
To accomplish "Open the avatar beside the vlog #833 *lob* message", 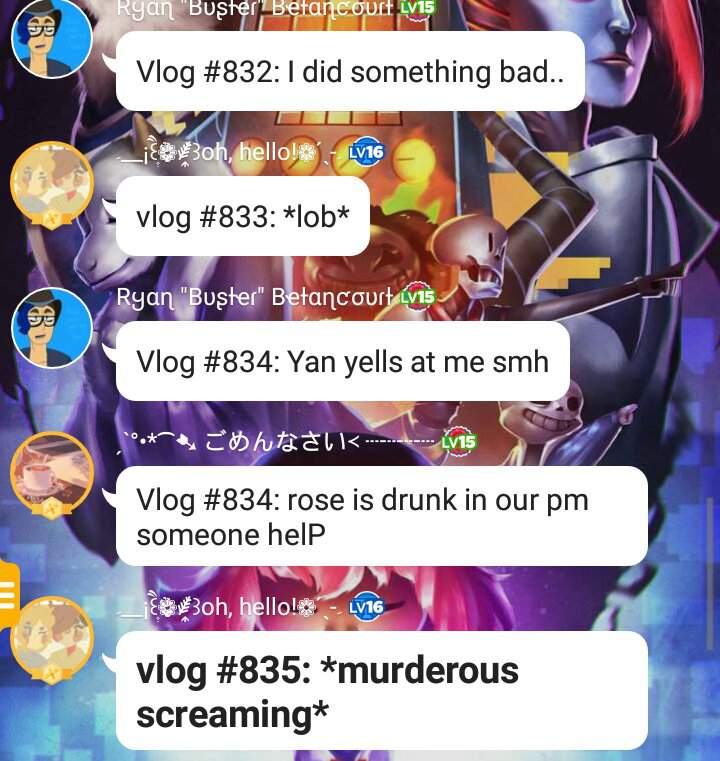I will [51, 184].
